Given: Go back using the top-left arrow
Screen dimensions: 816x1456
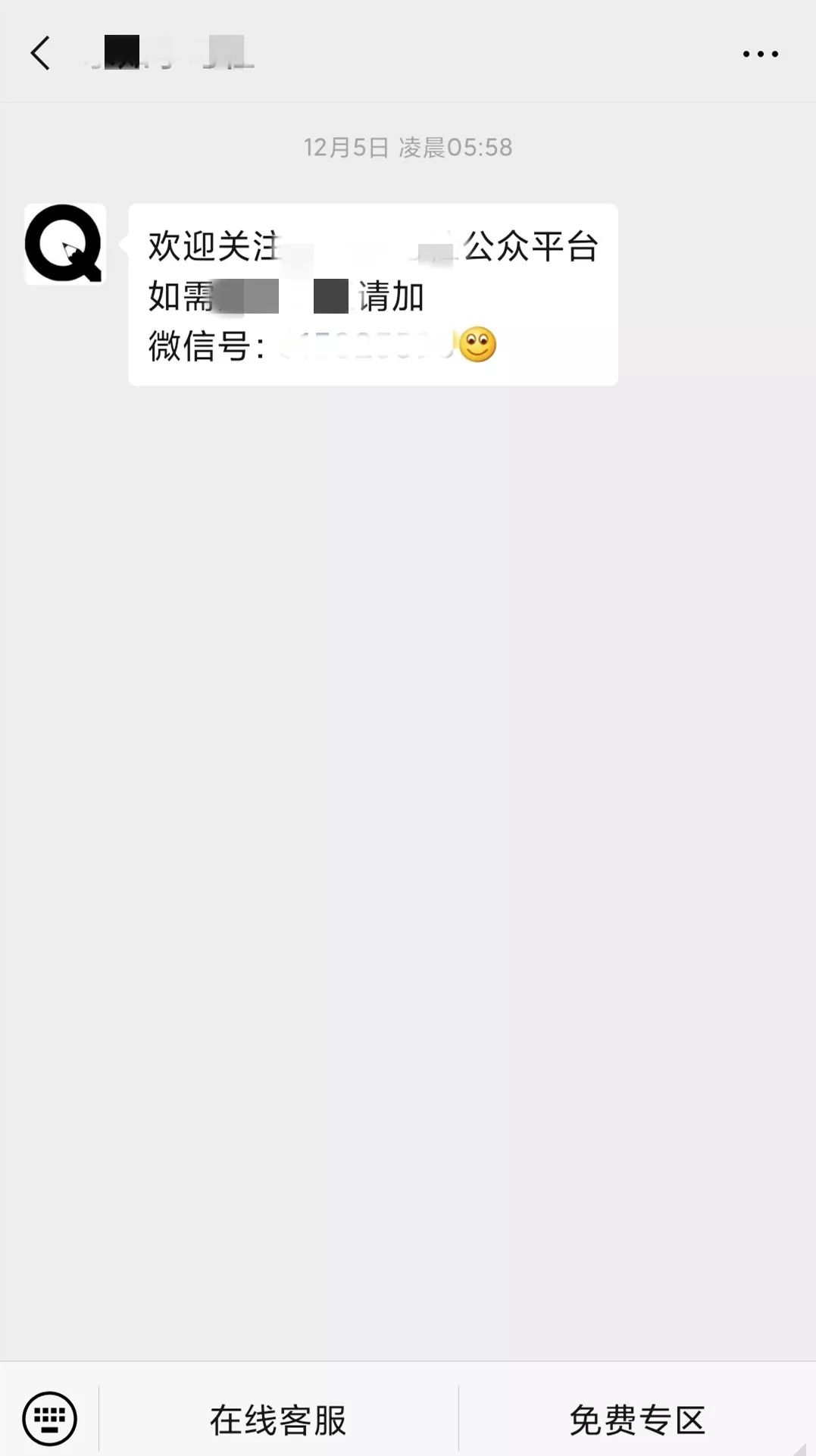Looking at the screenshot, I should point(41,53).
